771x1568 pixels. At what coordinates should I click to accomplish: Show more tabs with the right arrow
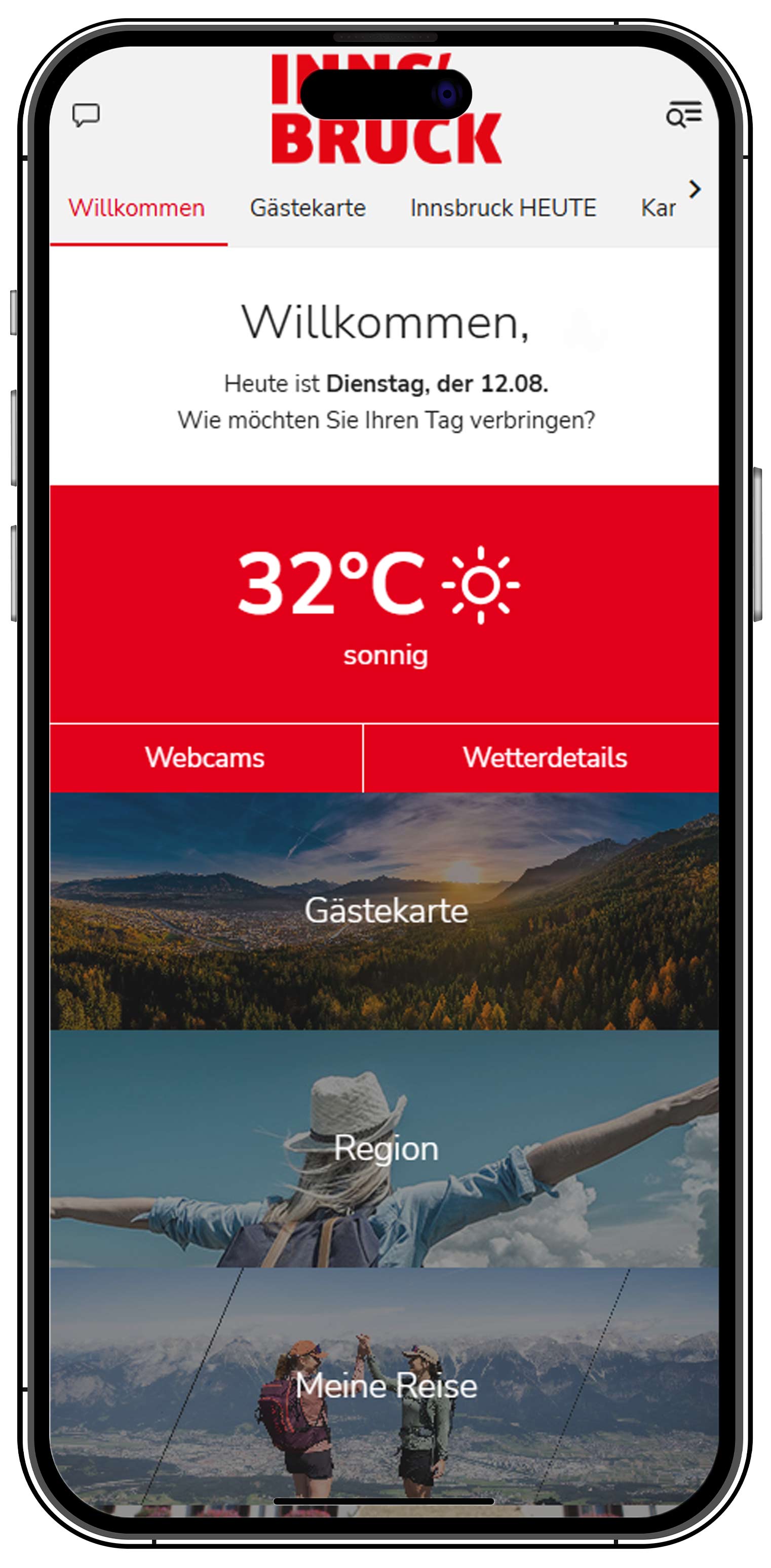695,189
